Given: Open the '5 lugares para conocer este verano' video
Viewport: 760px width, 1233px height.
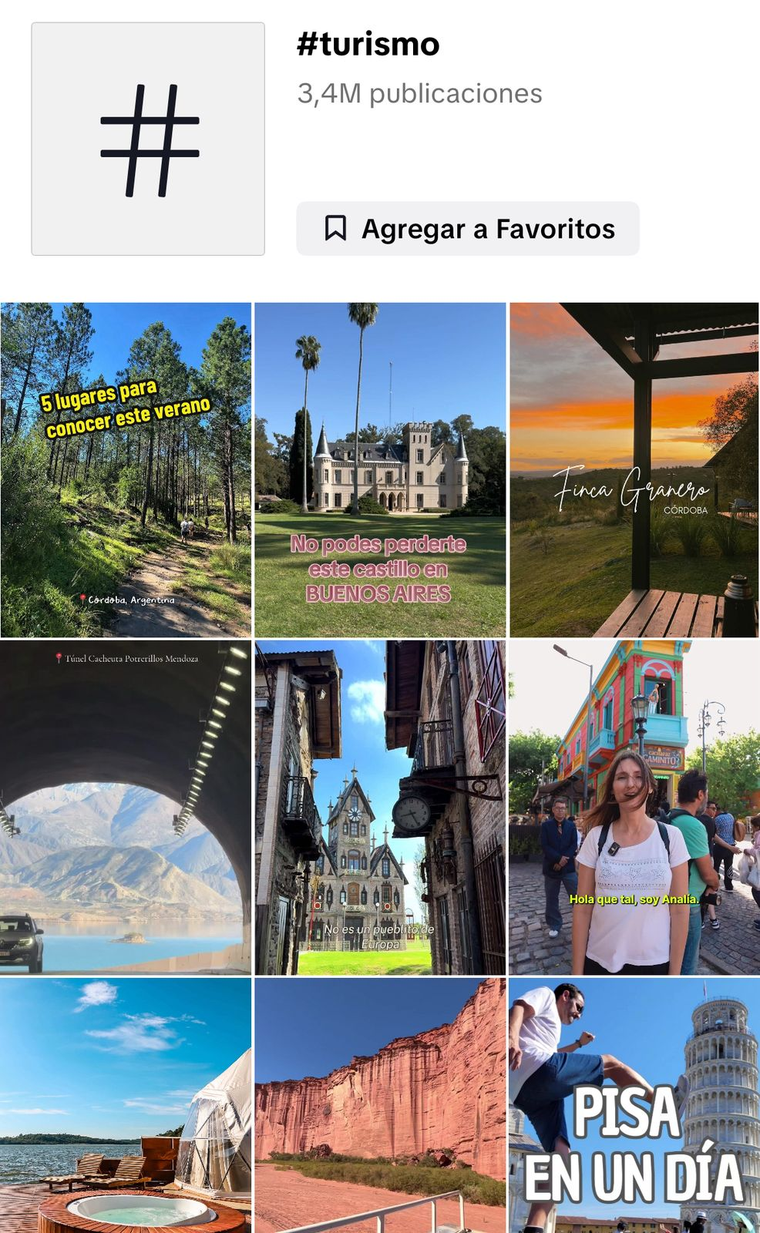Looking at the screenshot, I should (x=126, y=470).
